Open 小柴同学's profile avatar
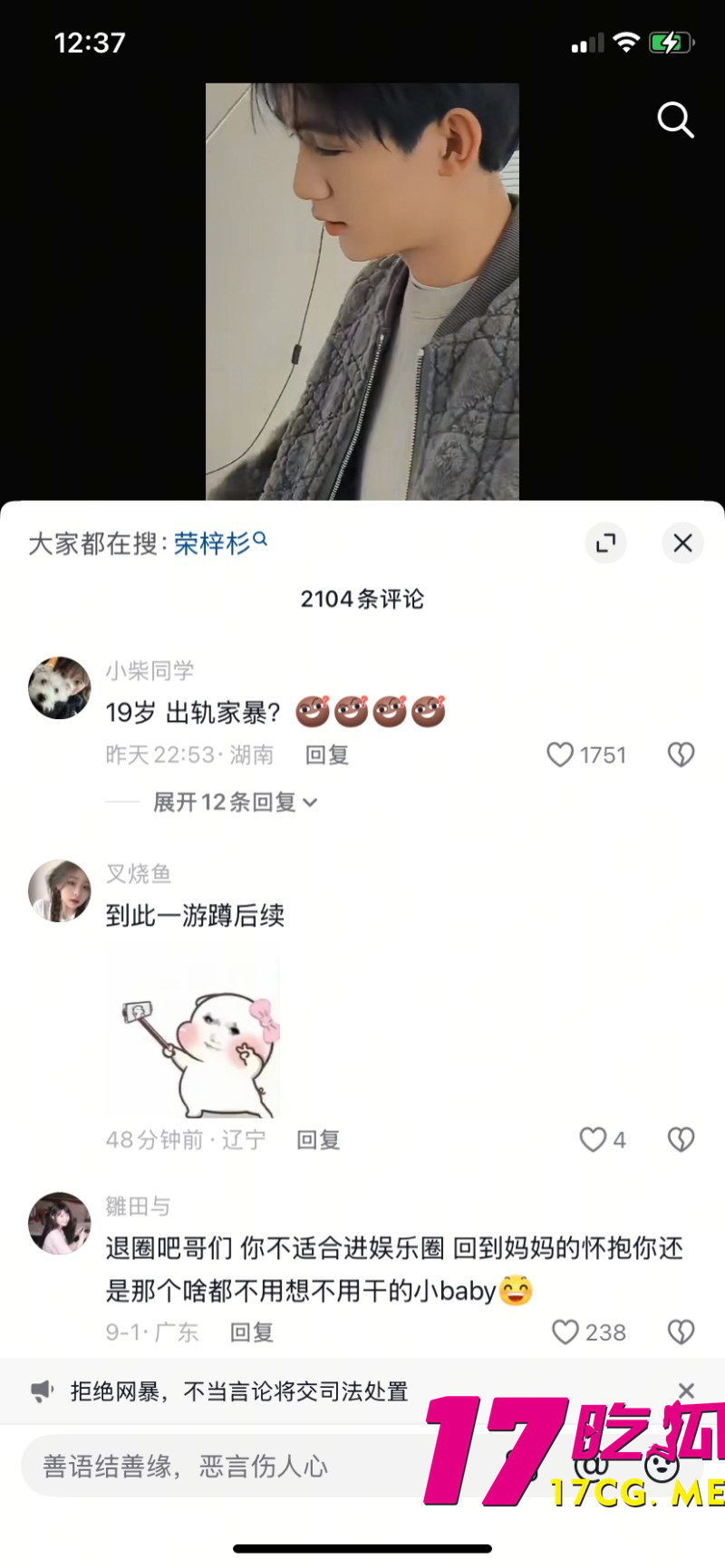This screenshot has width=725, height=1568. pos(60,688)
